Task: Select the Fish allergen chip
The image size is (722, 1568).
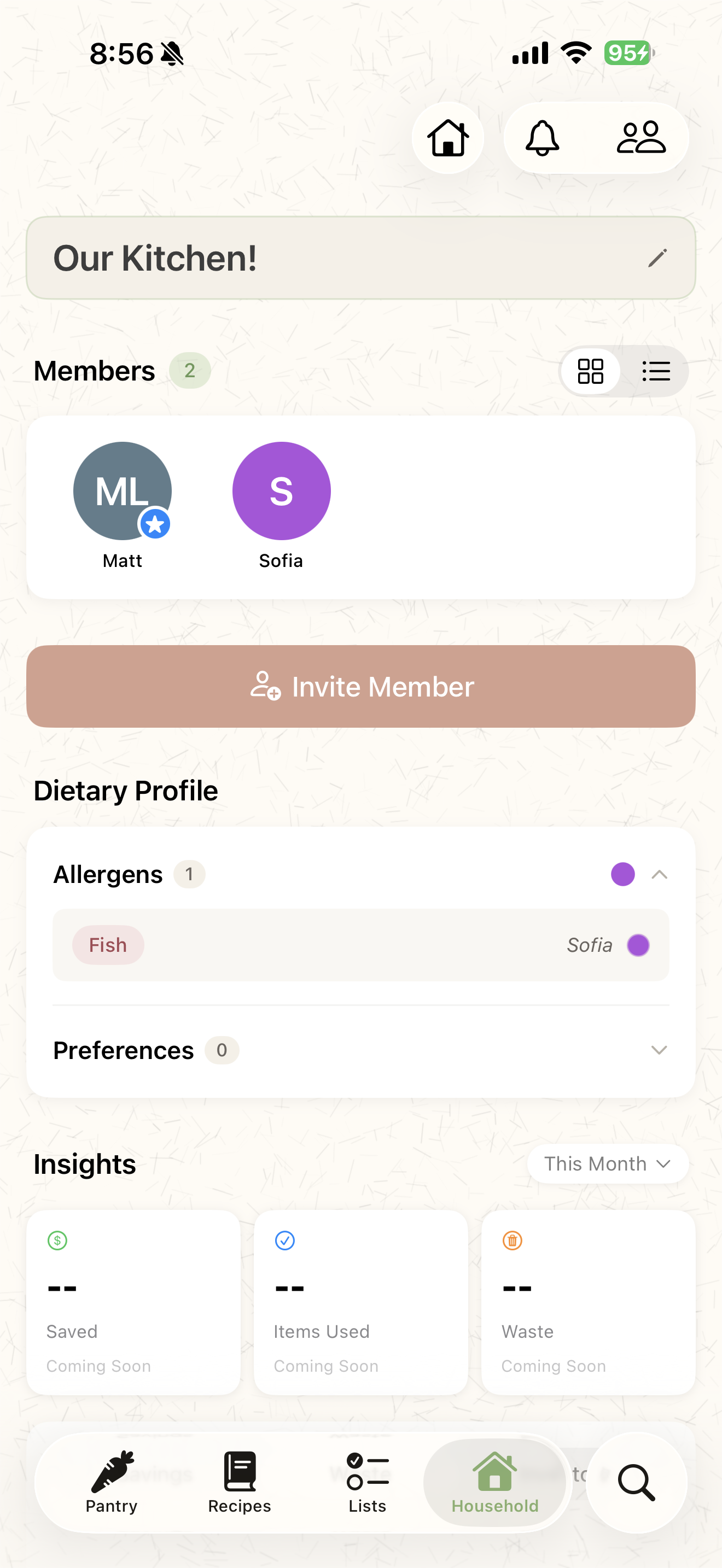Action: 108,945
